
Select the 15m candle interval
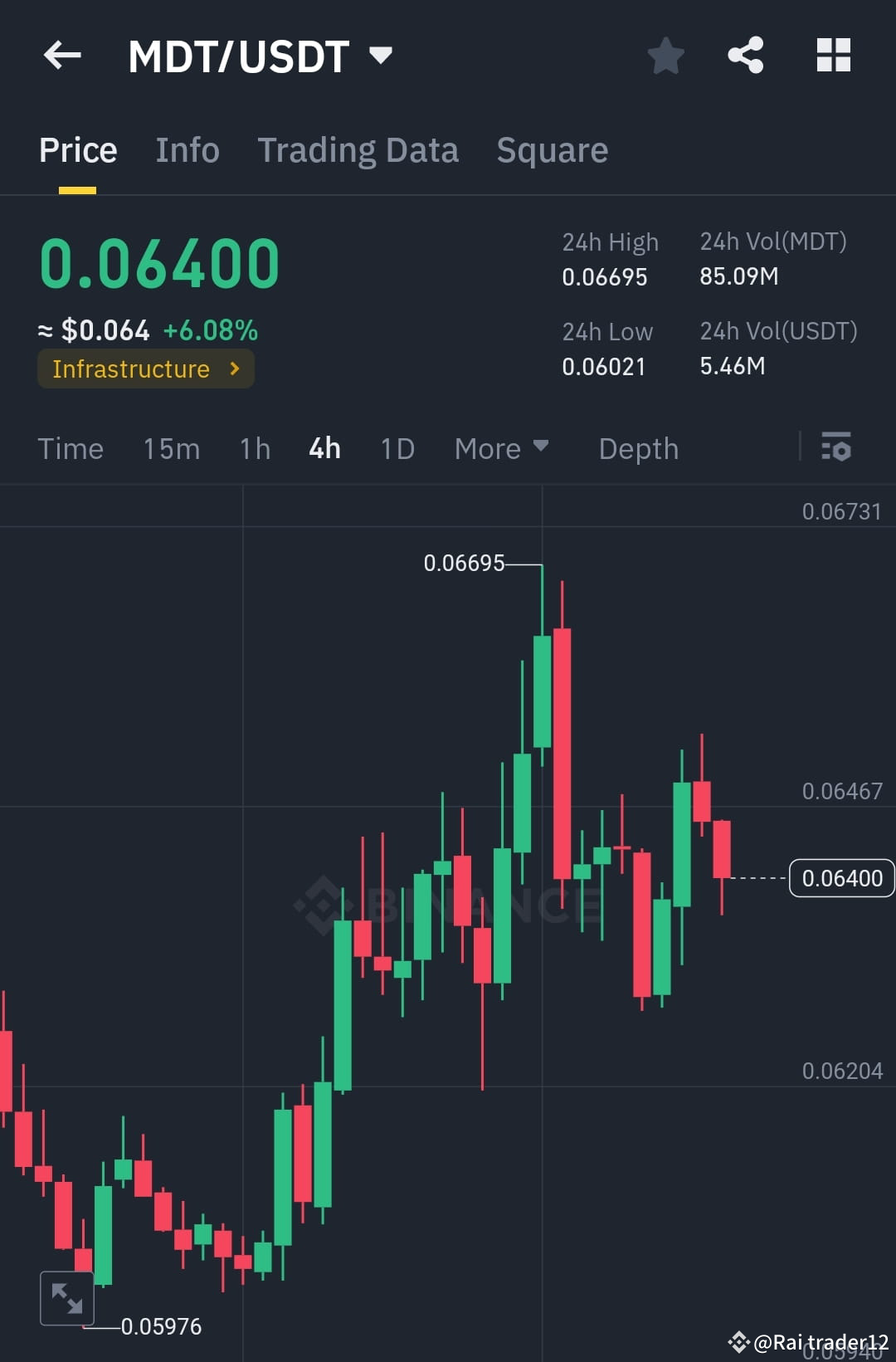point(170,448)
